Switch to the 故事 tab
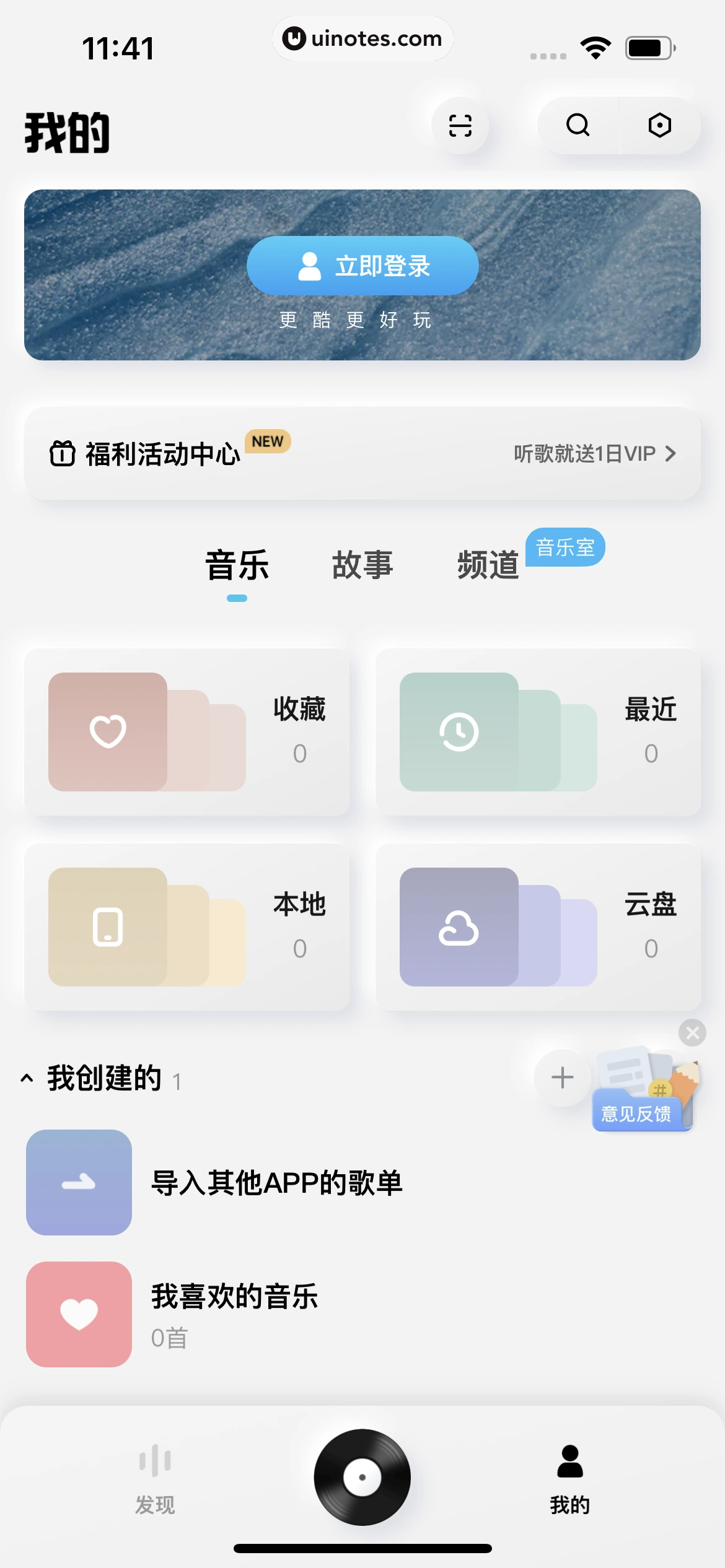This screenshot has width=725, height=1568. (362, 565)
